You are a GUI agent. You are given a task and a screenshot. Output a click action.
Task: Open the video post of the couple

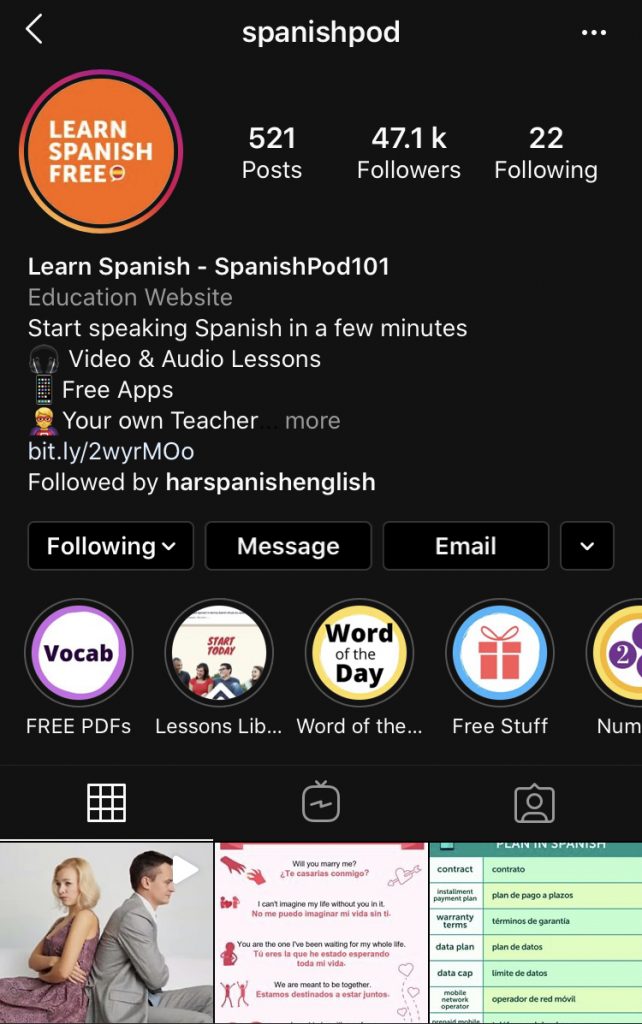click(x=106, y=932)
